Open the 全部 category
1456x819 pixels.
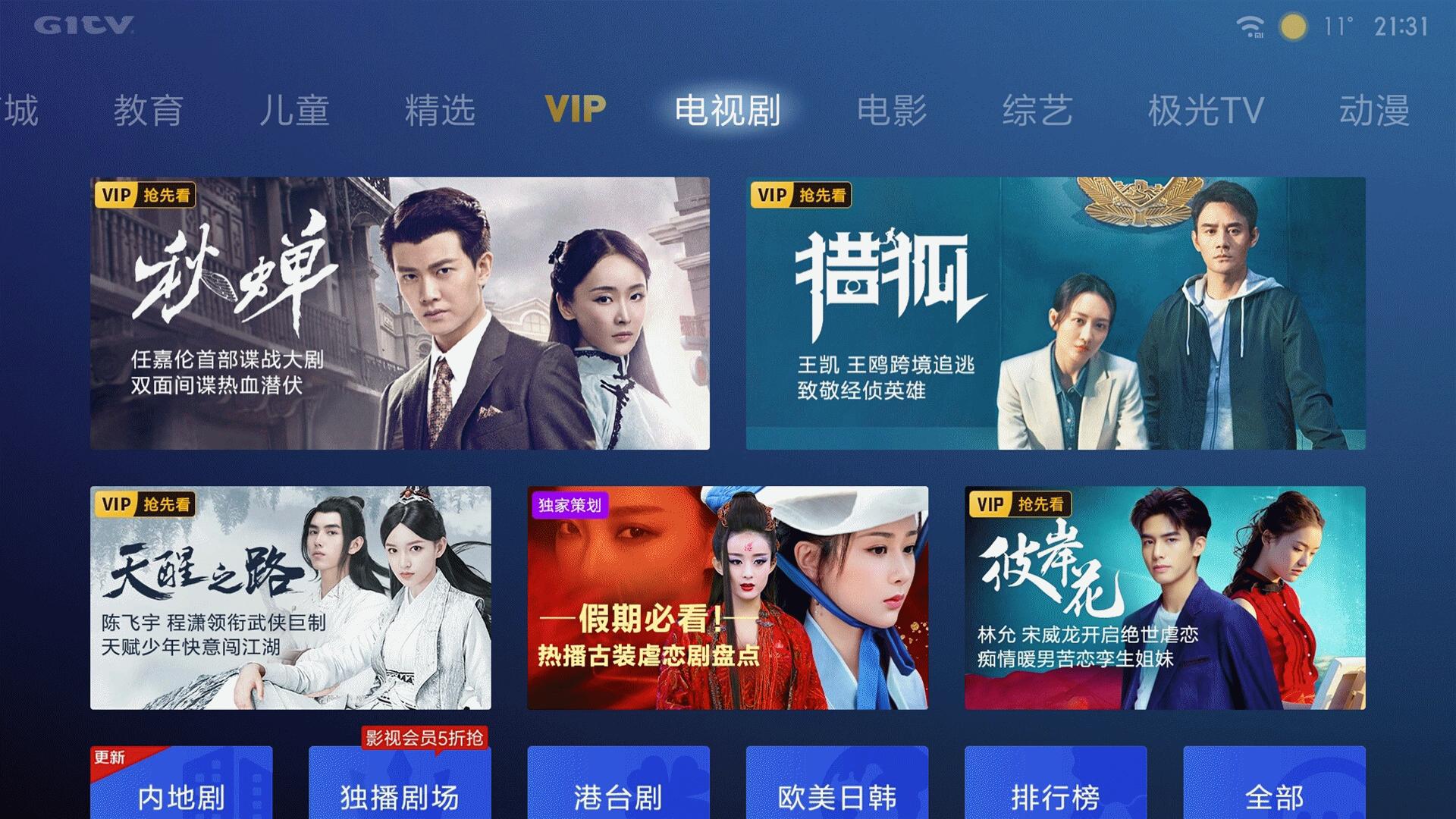coord(1274,789)
